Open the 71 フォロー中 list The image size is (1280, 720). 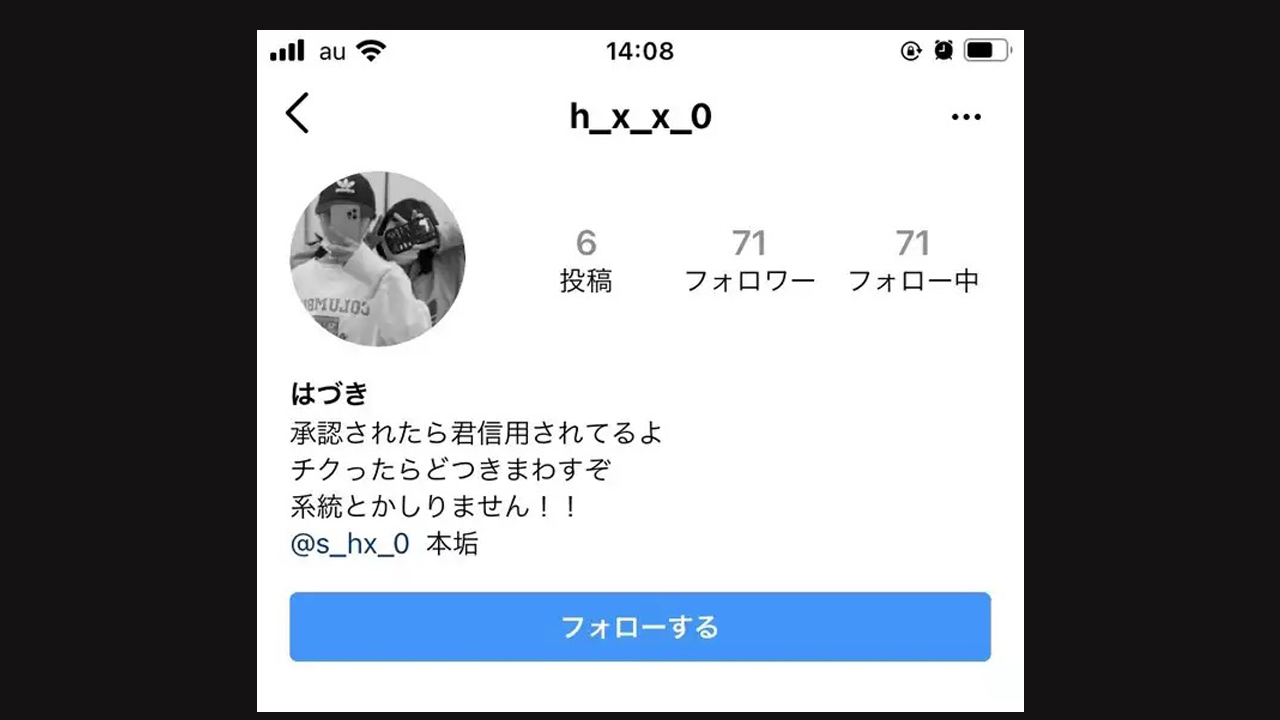[913, 260]
